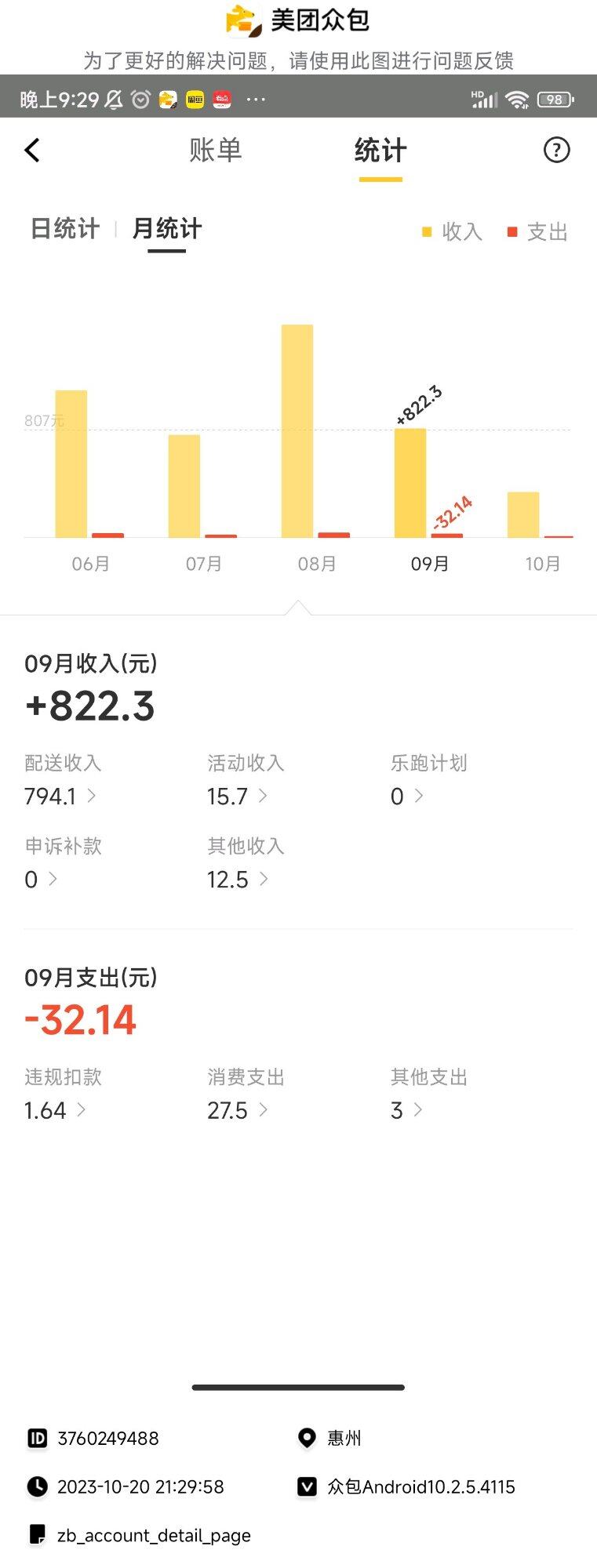Go back with the top-left arrow
The width and height of the screenshot is (597, 1568).
32,151
